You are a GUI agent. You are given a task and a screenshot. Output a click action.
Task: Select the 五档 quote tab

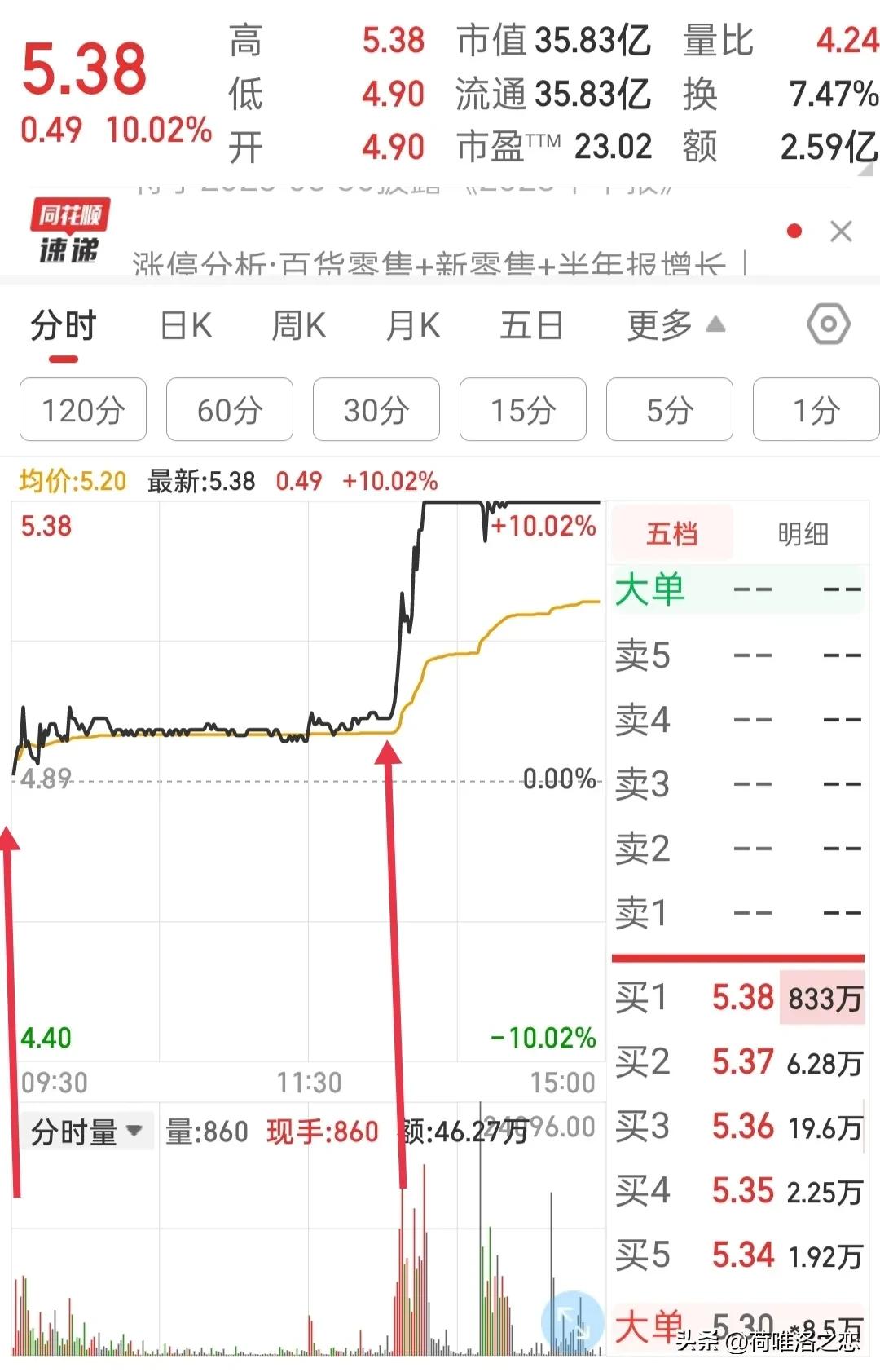pyautogui.click(x=671, y=532)
